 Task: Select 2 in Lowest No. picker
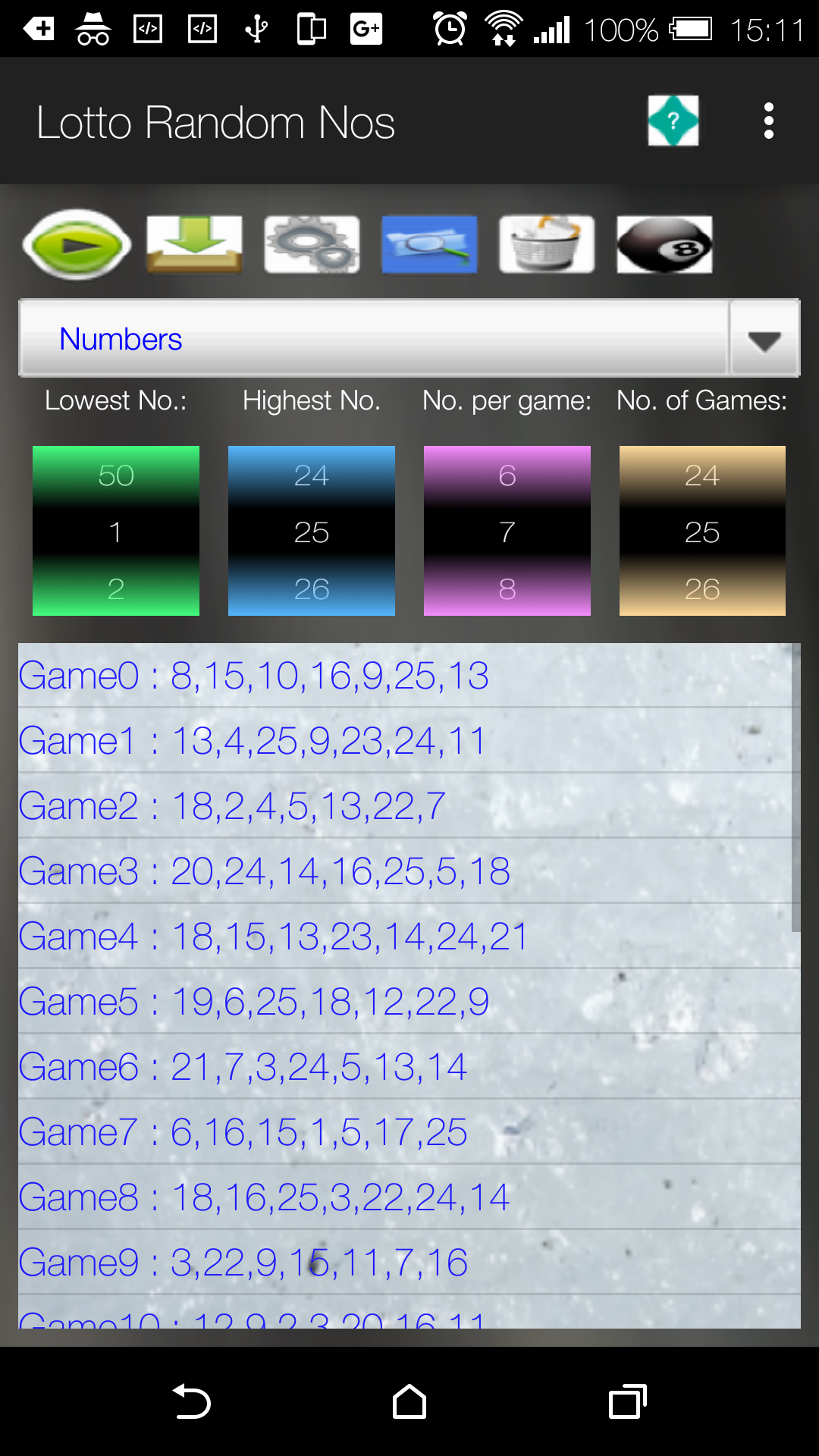click(115, 589)
